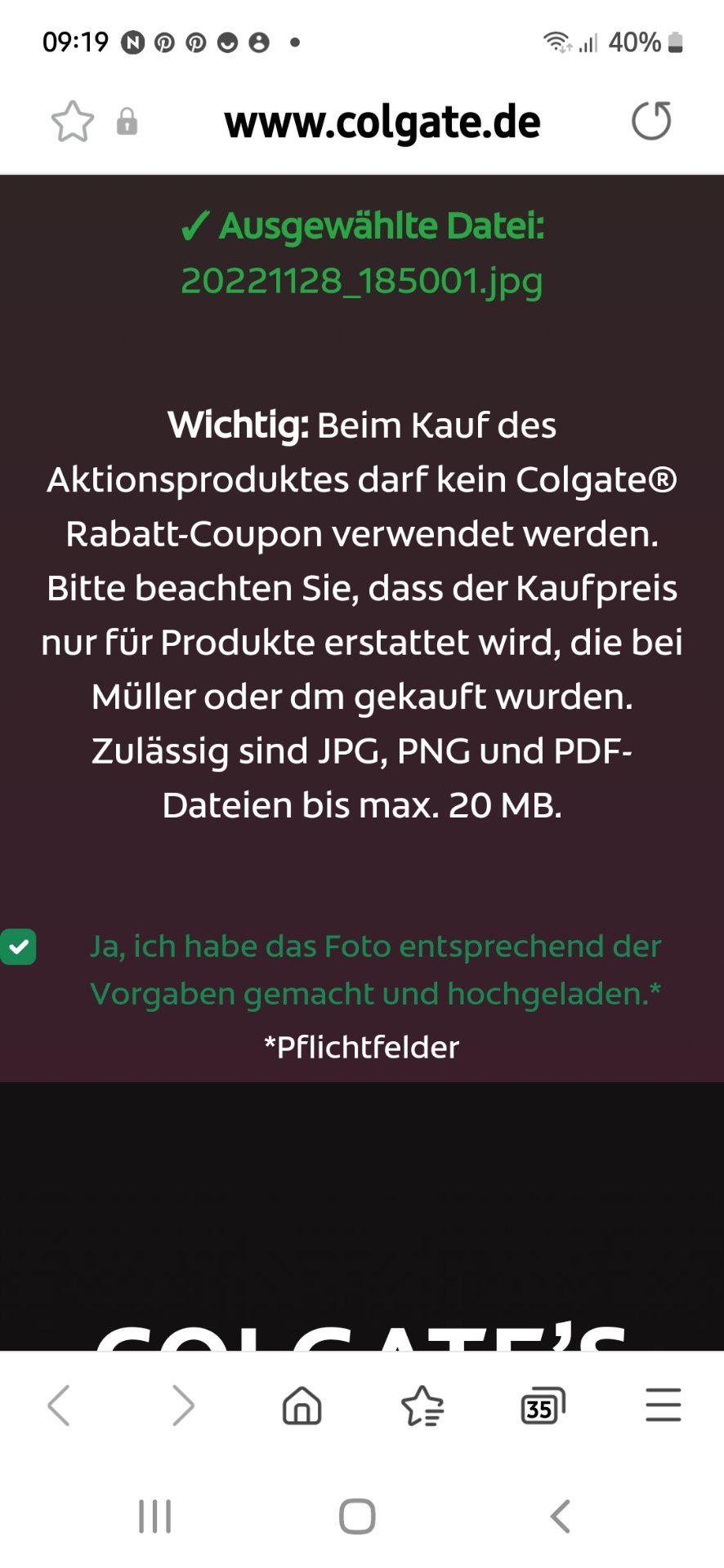Screen dimensions: 724x1568
Task: Open the www.colgate.de address bar
Action: click(382, 122)
